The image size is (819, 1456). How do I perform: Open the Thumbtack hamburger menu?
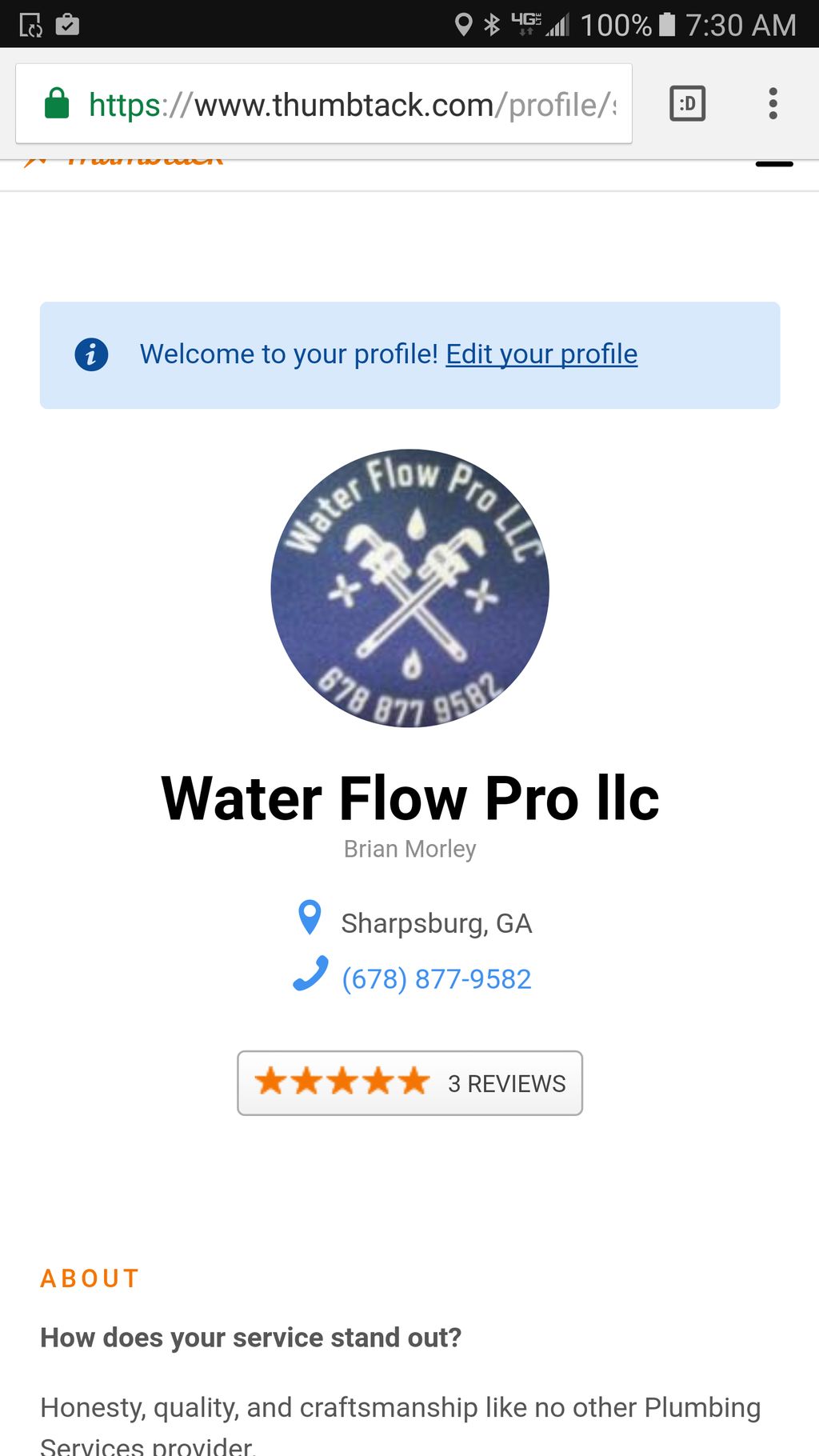pos(773,164)
